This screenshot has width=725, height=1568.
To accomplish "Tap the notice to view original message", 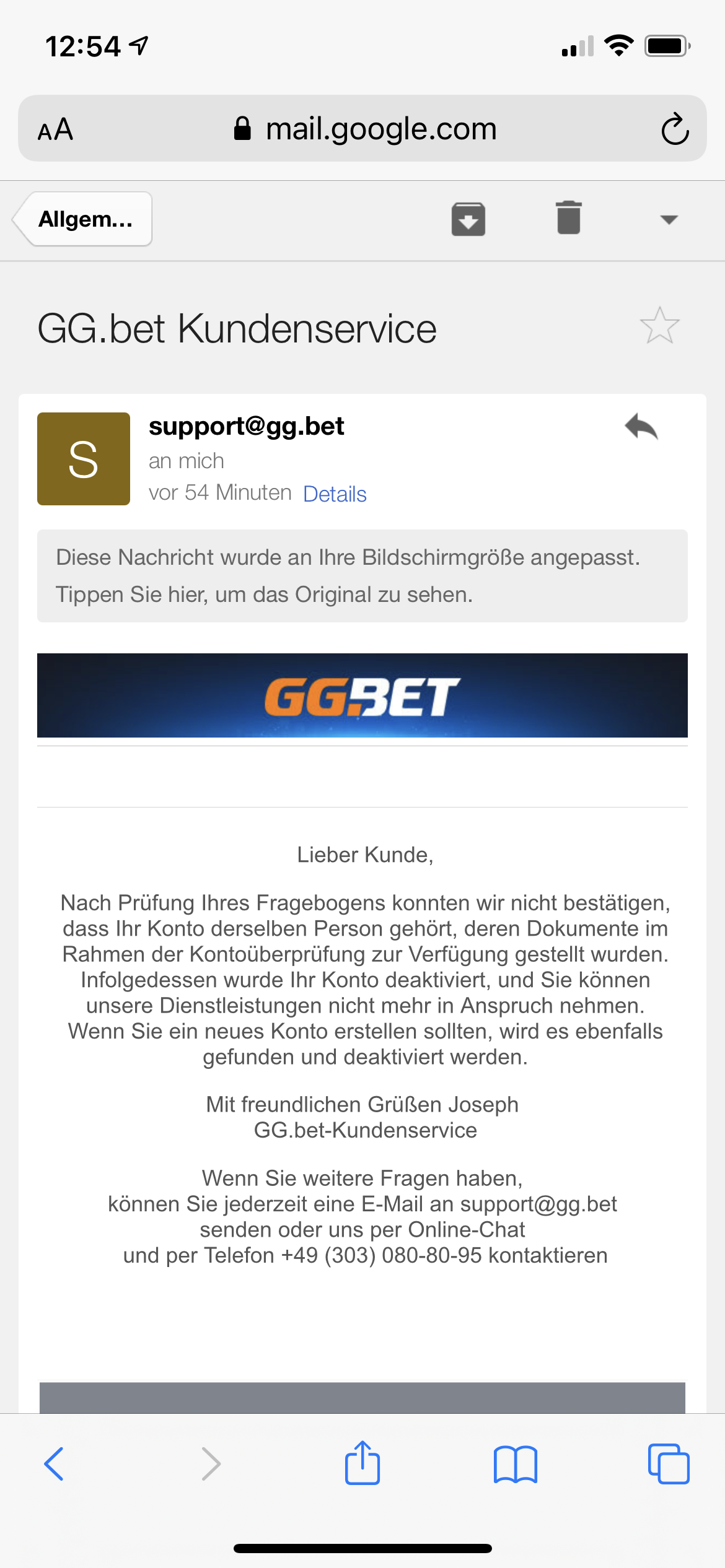I will pyautogui.click(x=362, y=576).
